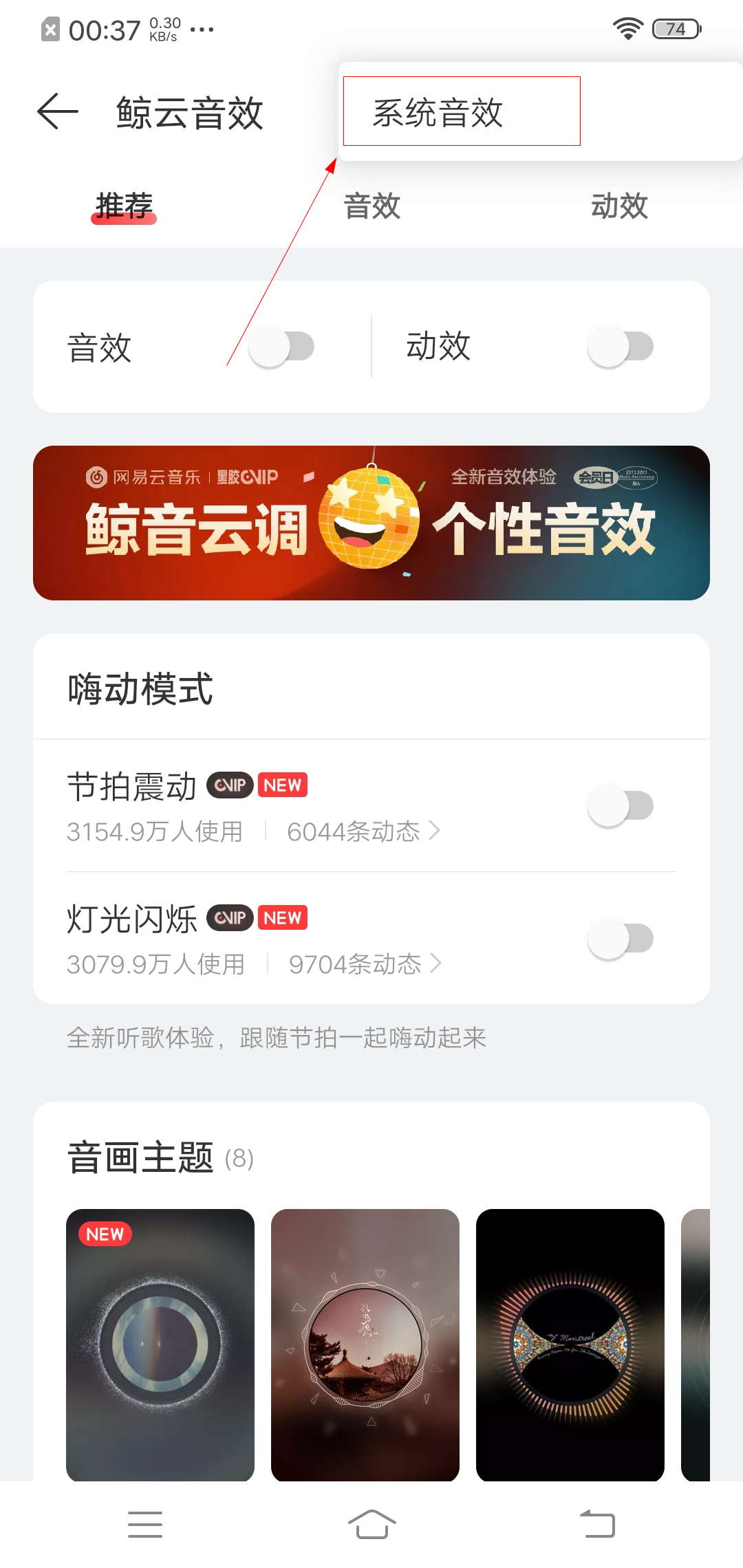The image size is (743, 1568).
Task: Open the NEW ring-shaped 音画主题
Action: point(160,1344)
